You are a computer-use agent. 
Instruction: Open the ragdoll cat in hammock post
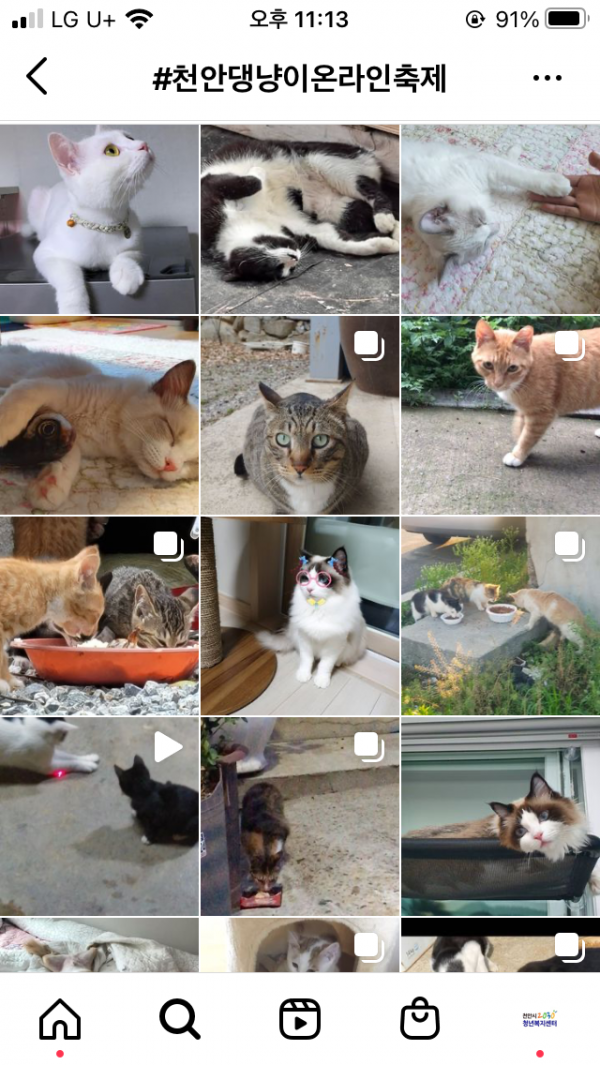click(x=500, y=815)
